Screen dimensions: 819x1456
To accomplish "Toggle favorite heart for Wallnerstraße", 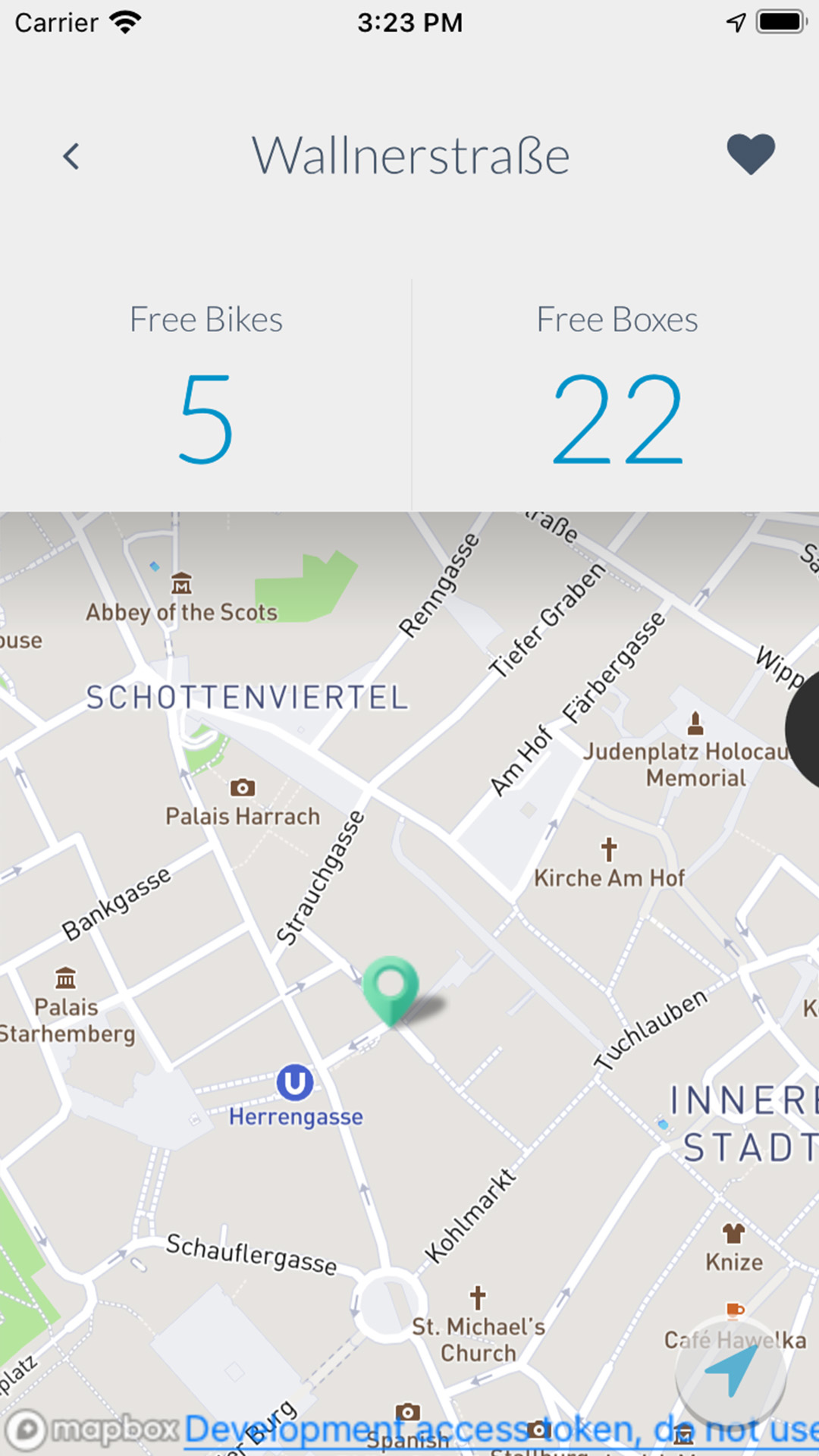I will point(751,154).
